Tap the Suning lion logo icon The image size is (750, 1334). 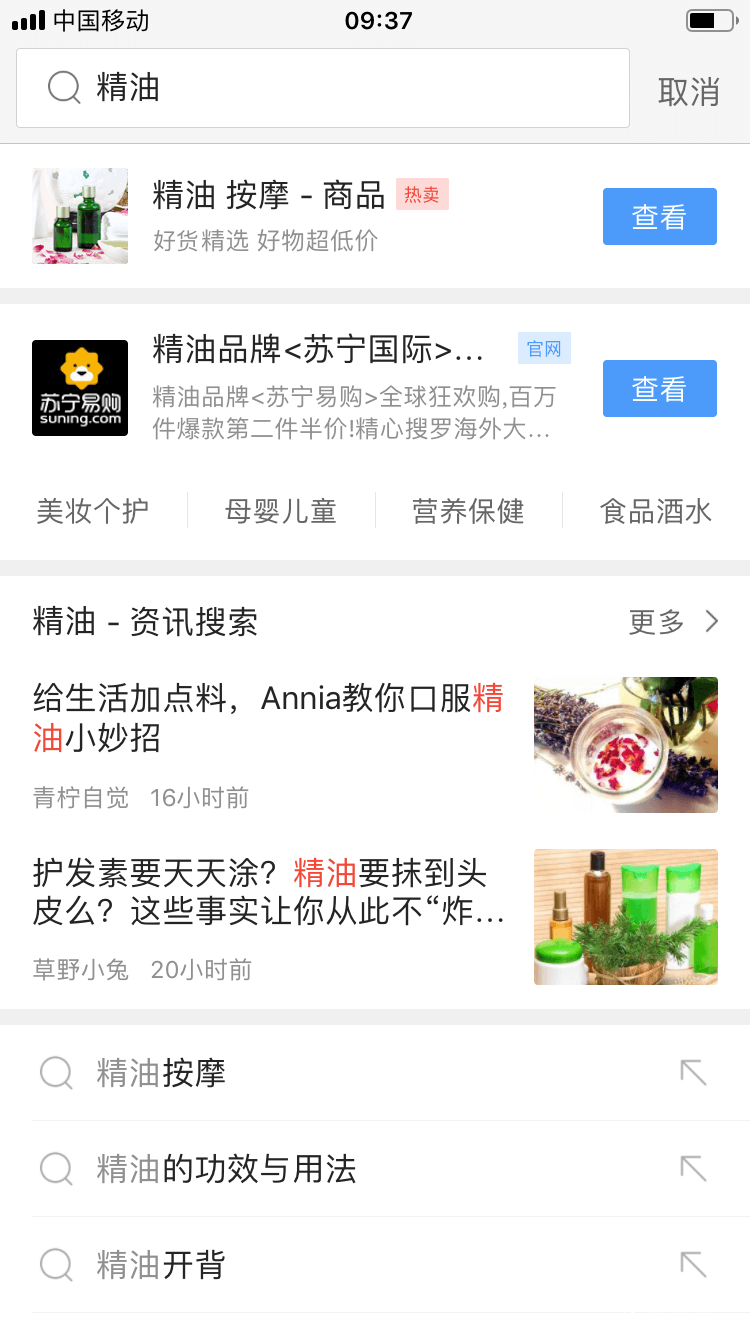[80, 388]
